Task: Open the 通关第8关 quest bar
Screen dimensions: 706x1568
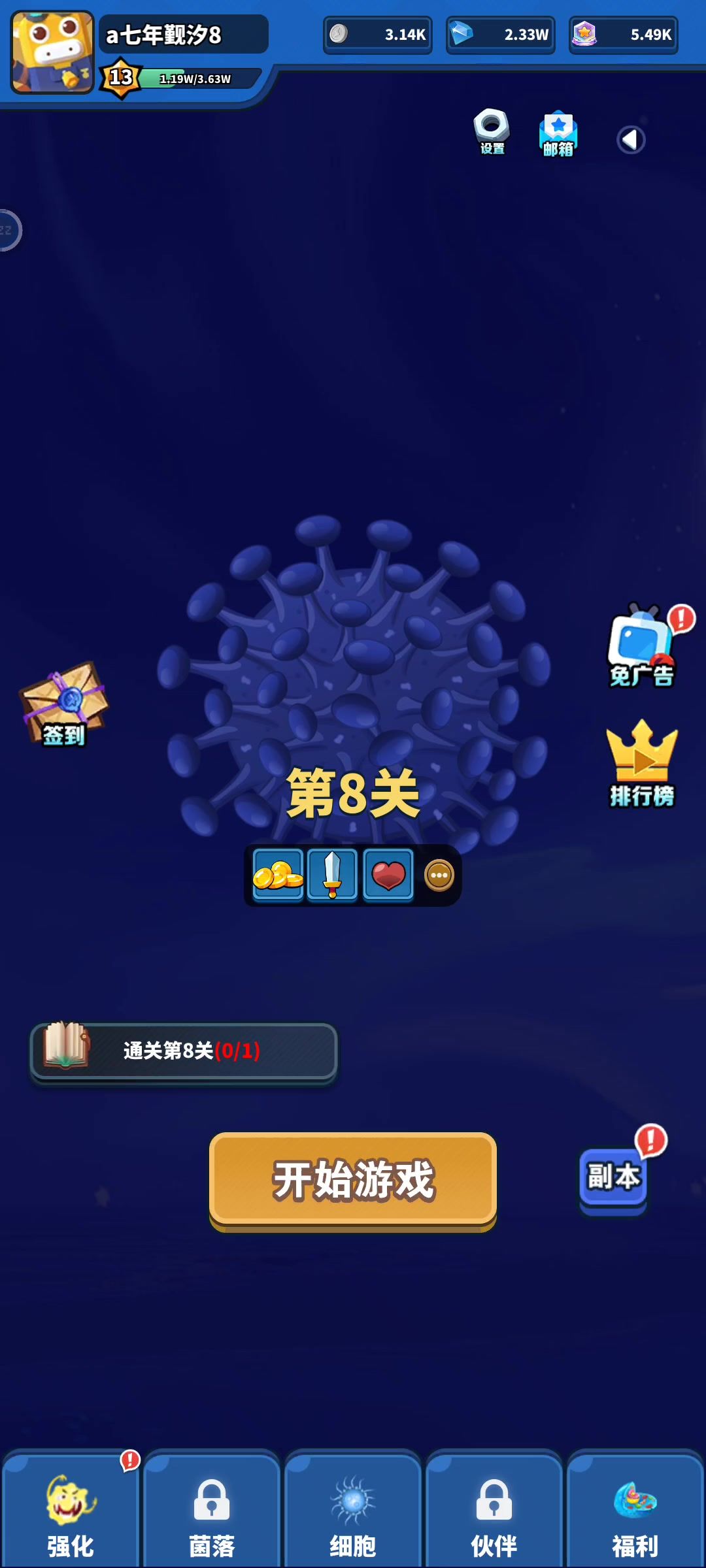Action: (184, 1051)
